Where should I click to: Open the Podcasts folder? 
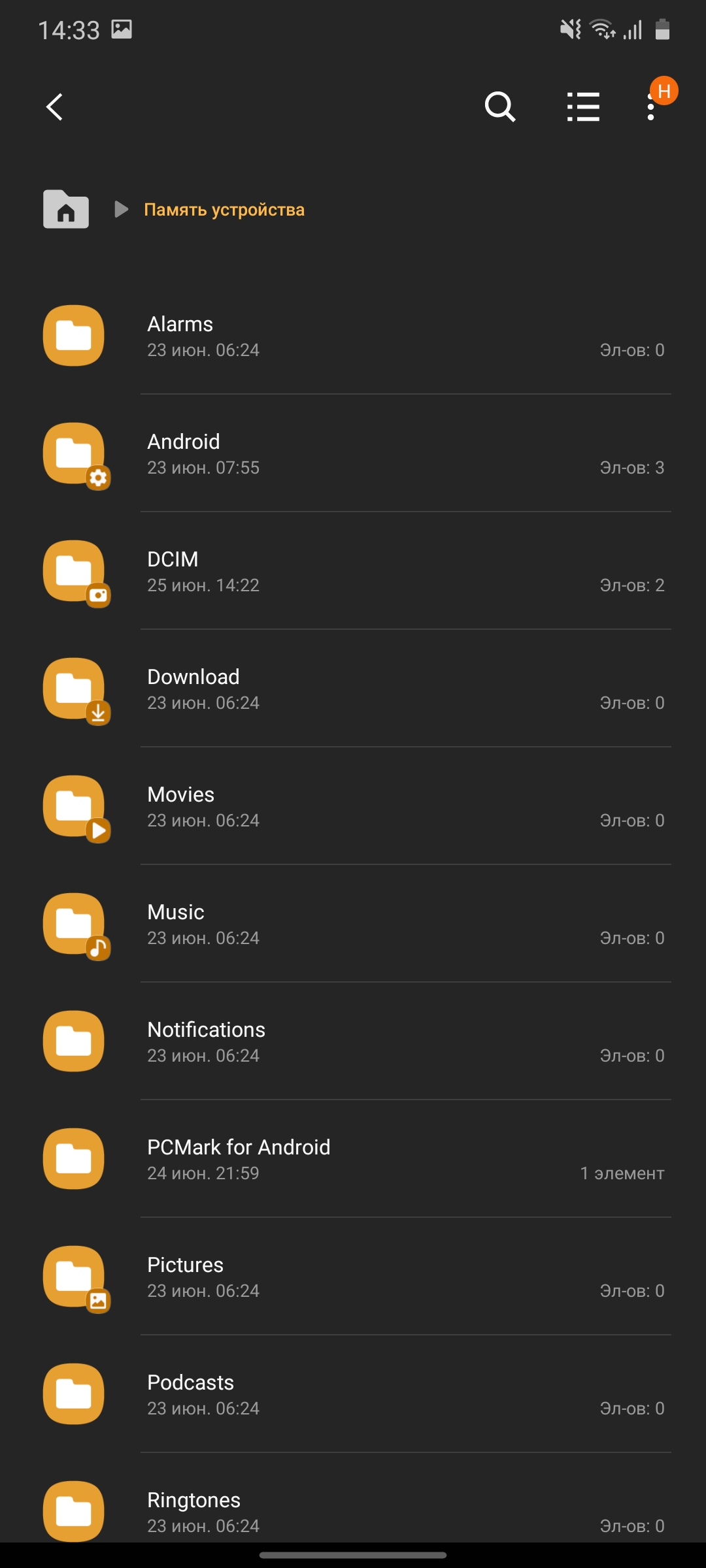pyautogui.click(x=353, y=1394)
